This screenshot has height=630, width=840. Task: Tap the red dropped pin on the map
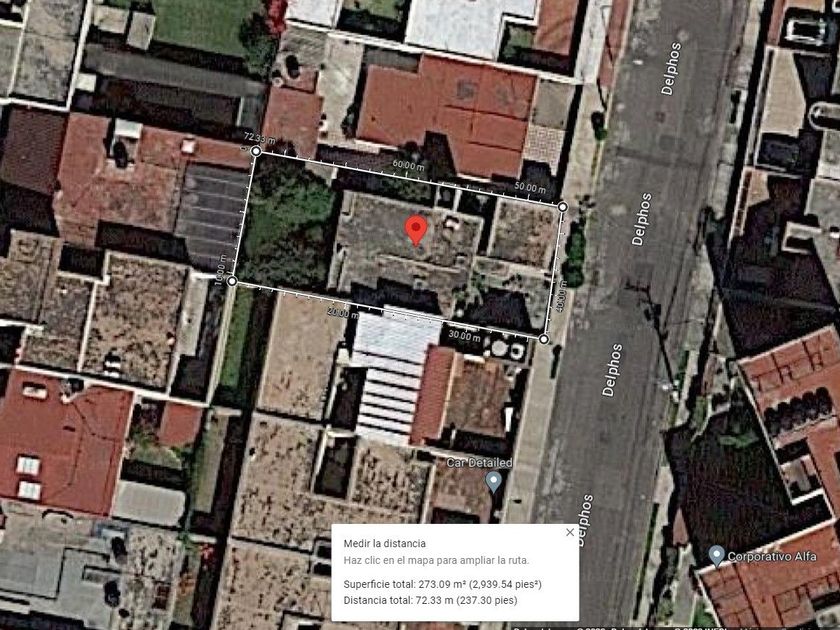[416, 231]
